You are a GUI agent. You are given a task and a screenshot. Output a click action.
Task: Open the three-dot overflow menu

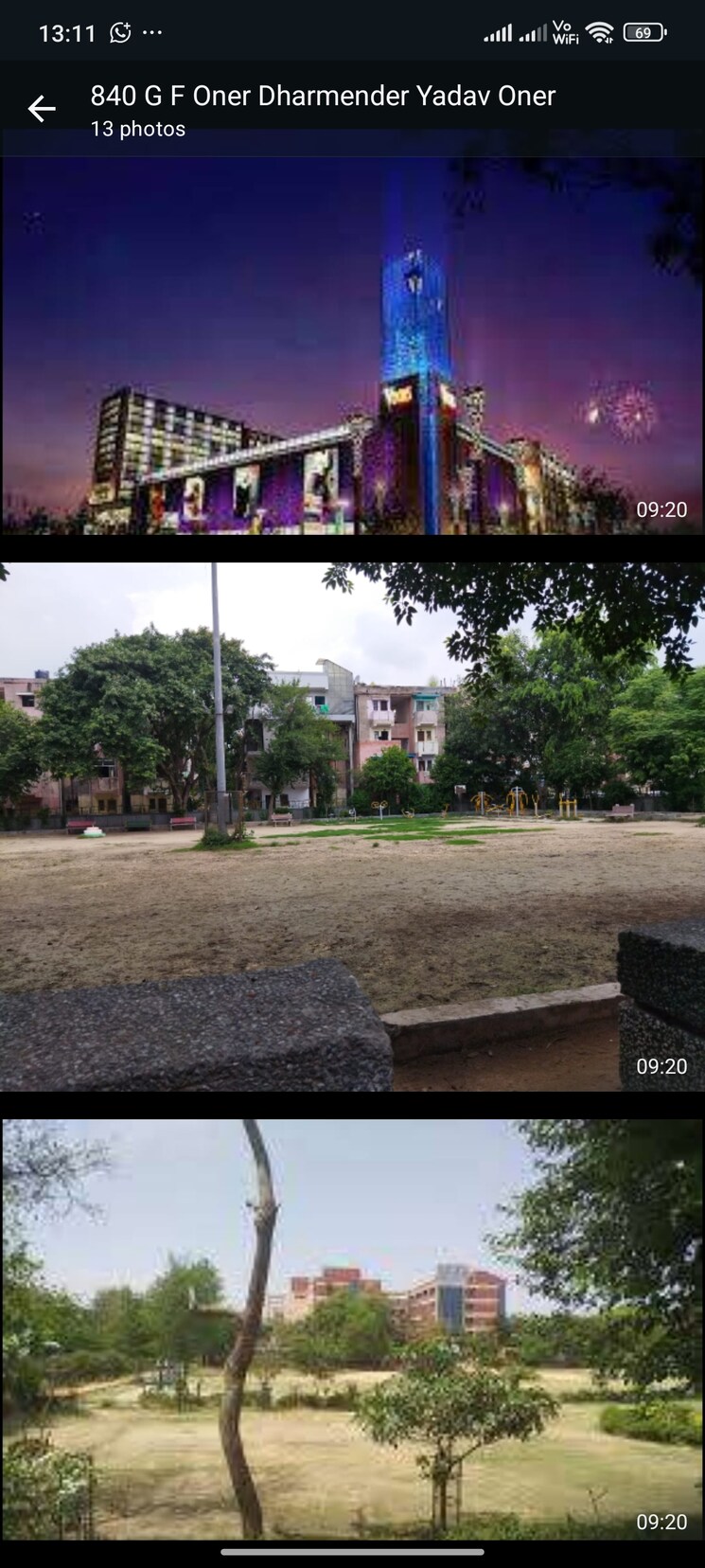pos(153,34)
